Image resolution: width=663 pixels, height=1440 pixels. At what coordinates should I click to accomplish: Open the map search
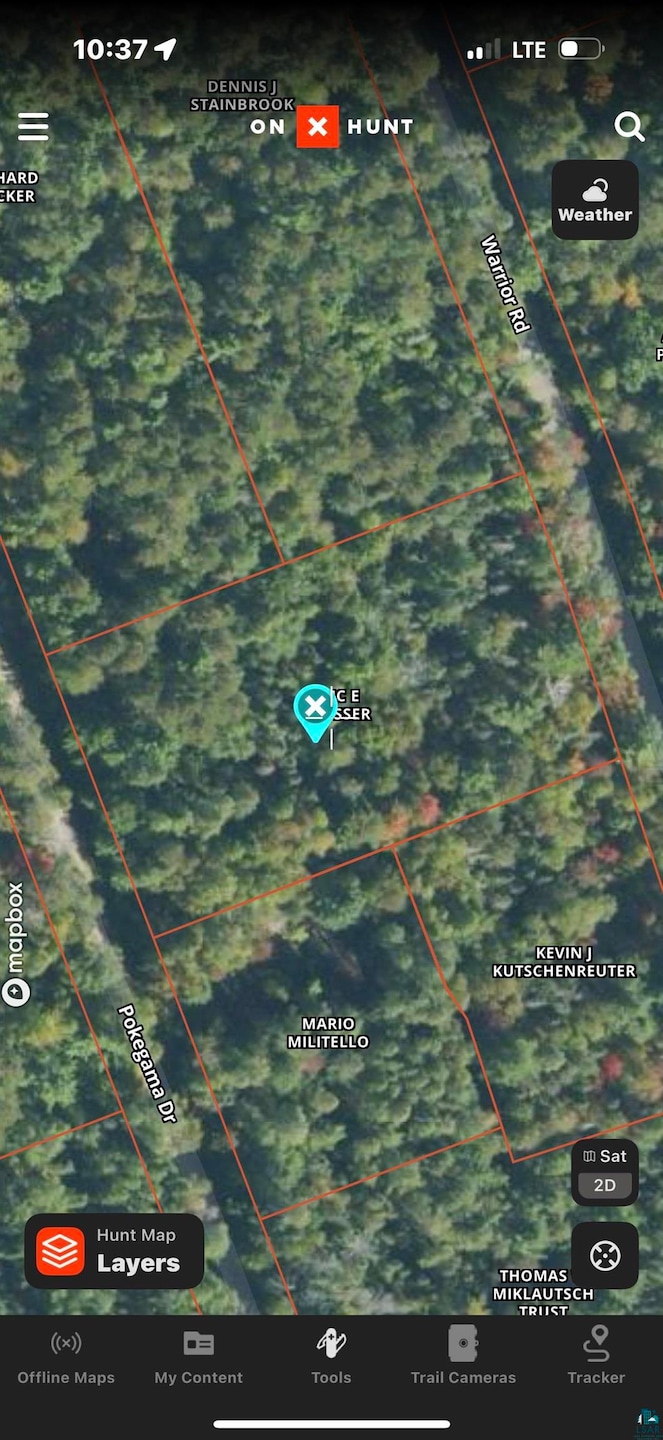[x=629, y=127]
